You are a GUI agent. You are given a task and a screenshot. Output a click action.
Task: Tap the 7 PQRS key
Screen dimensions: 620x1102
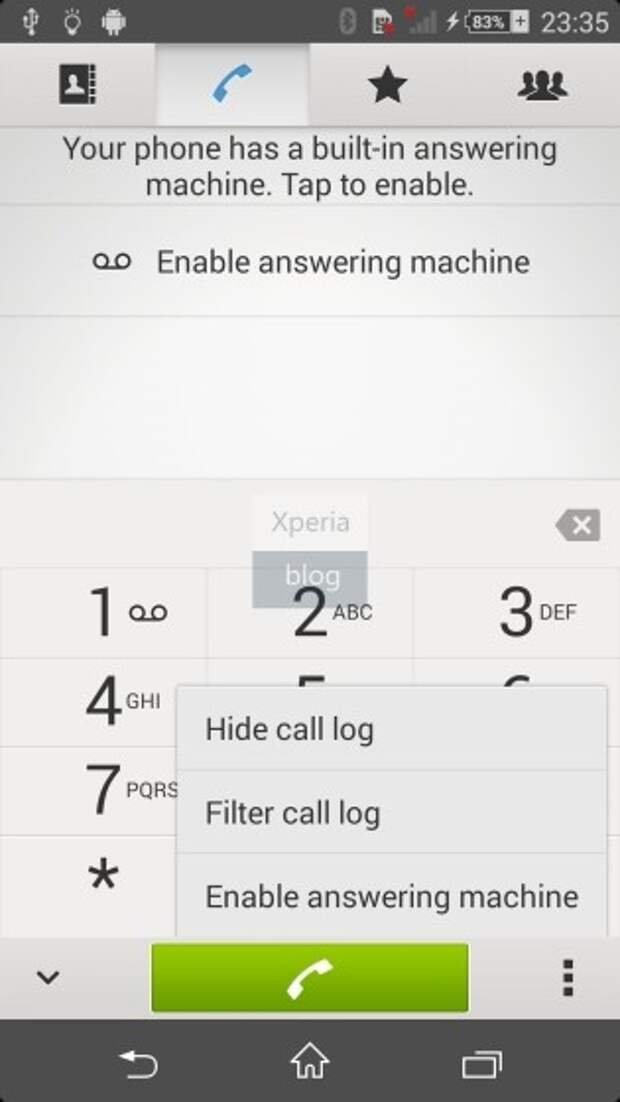89,791
